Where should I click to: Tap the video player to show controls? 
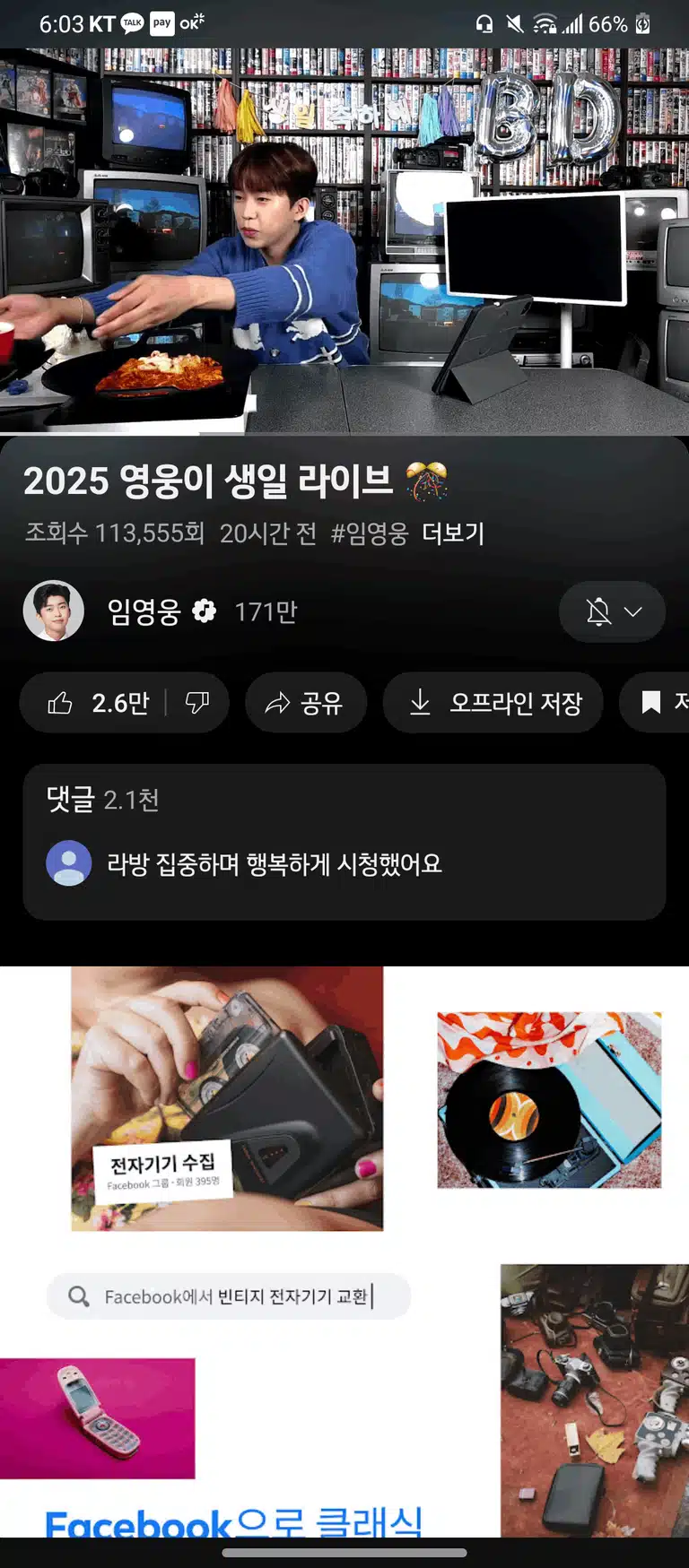pyautogui.click(x=344, y=241)
